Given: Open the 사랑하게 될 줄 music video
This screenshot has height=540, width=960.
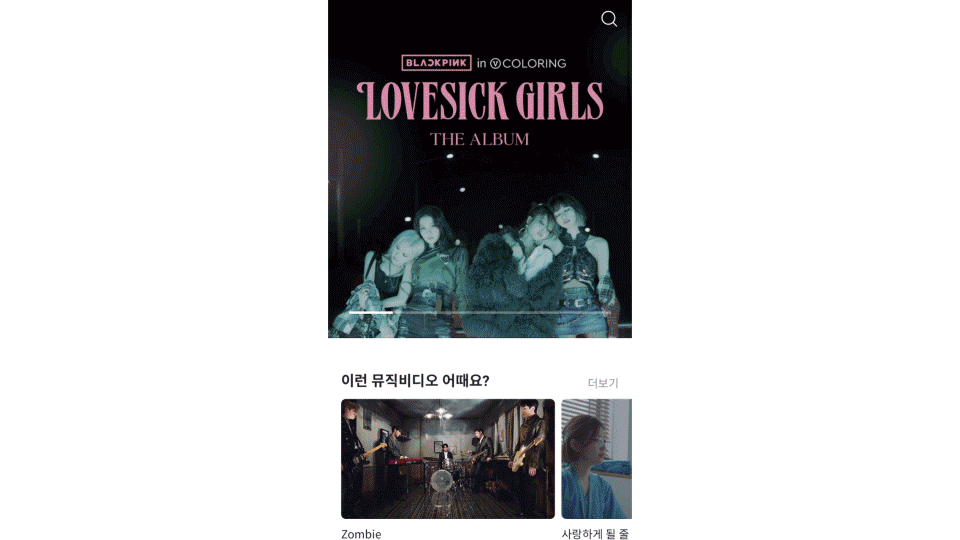Looking at the screenshot, I should tap(597, 459).
